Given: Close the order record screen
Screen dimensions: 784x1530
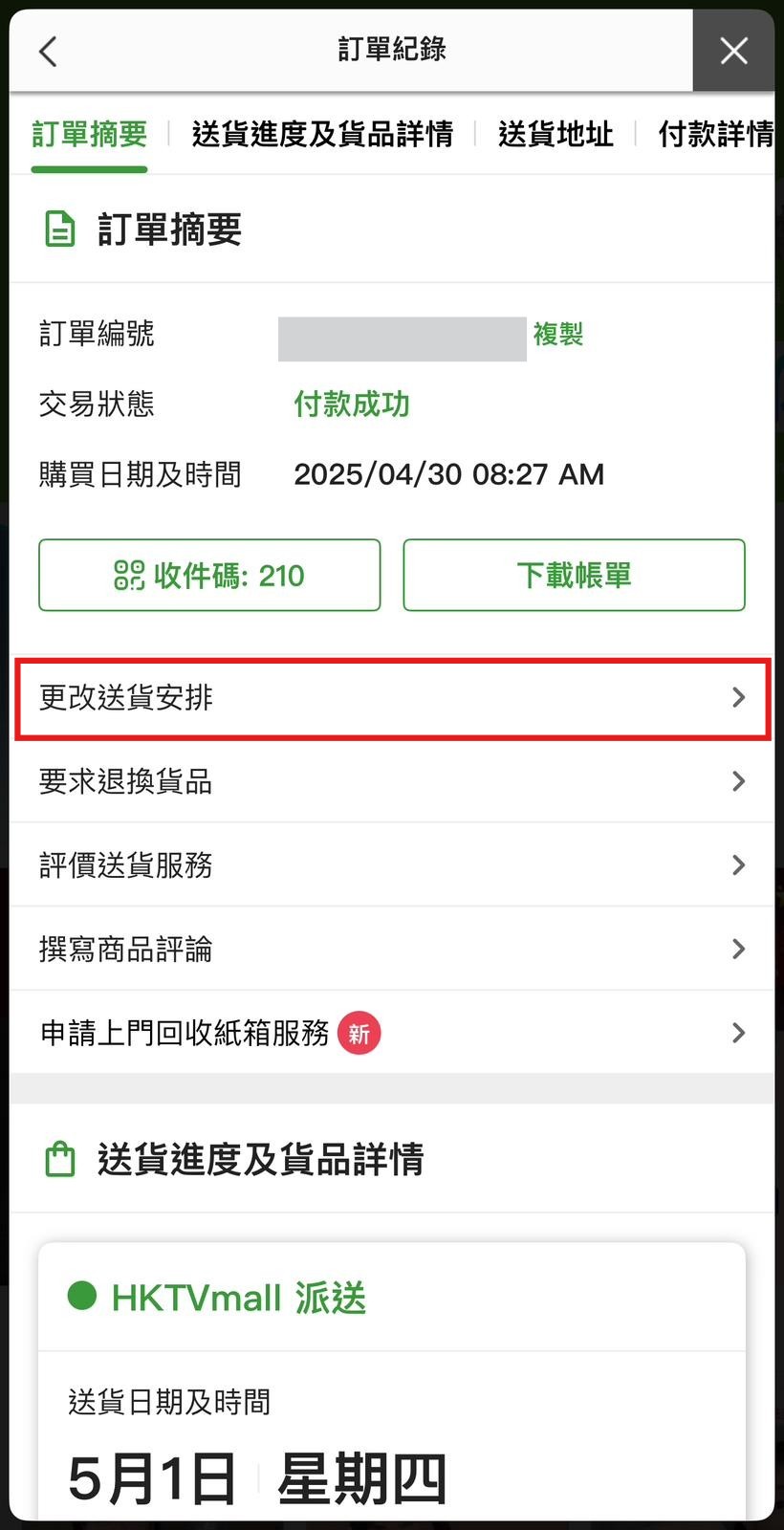Looking at the screenshot, I should click(x=733, y=51).
